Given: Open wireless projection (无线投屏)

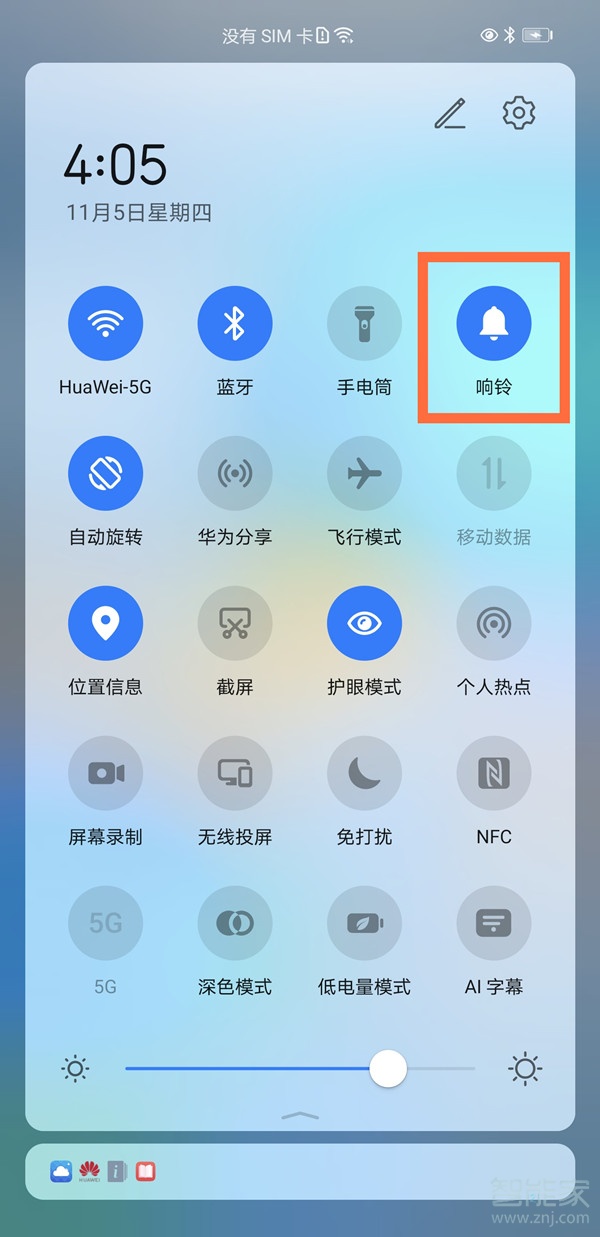Looking at the screenshot, I should click(235, 773).
